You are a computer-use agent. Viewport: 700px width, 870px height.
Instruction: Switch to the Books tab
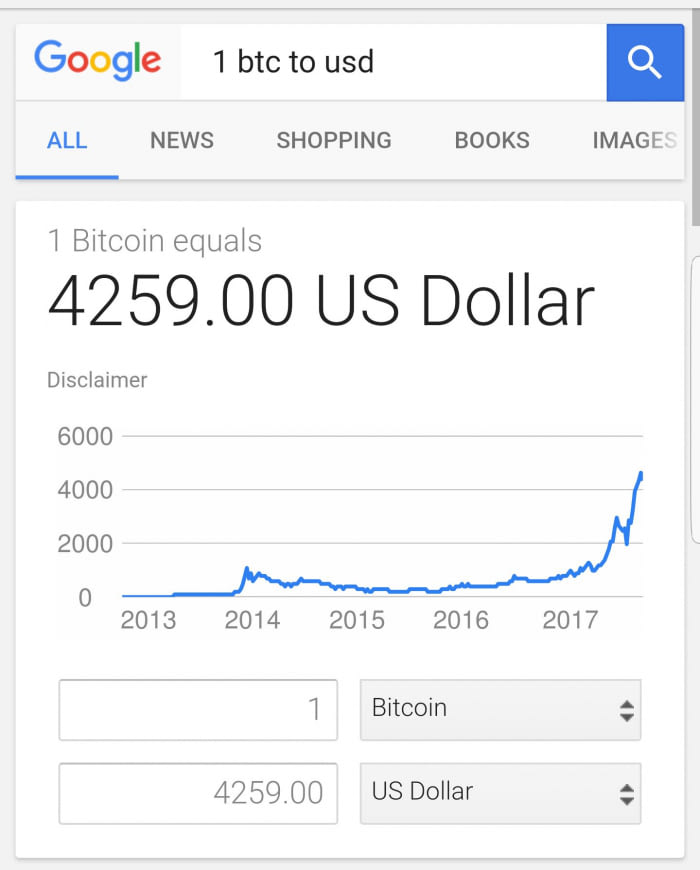tap(492, 140)
